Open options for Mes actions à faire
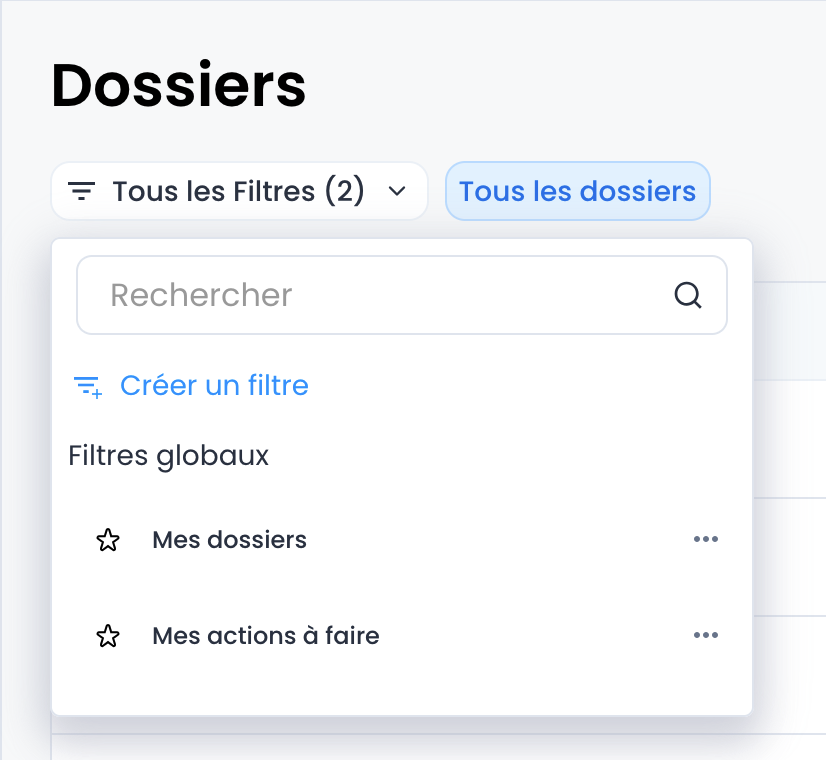The image size is (826, 760). (706, 635)
